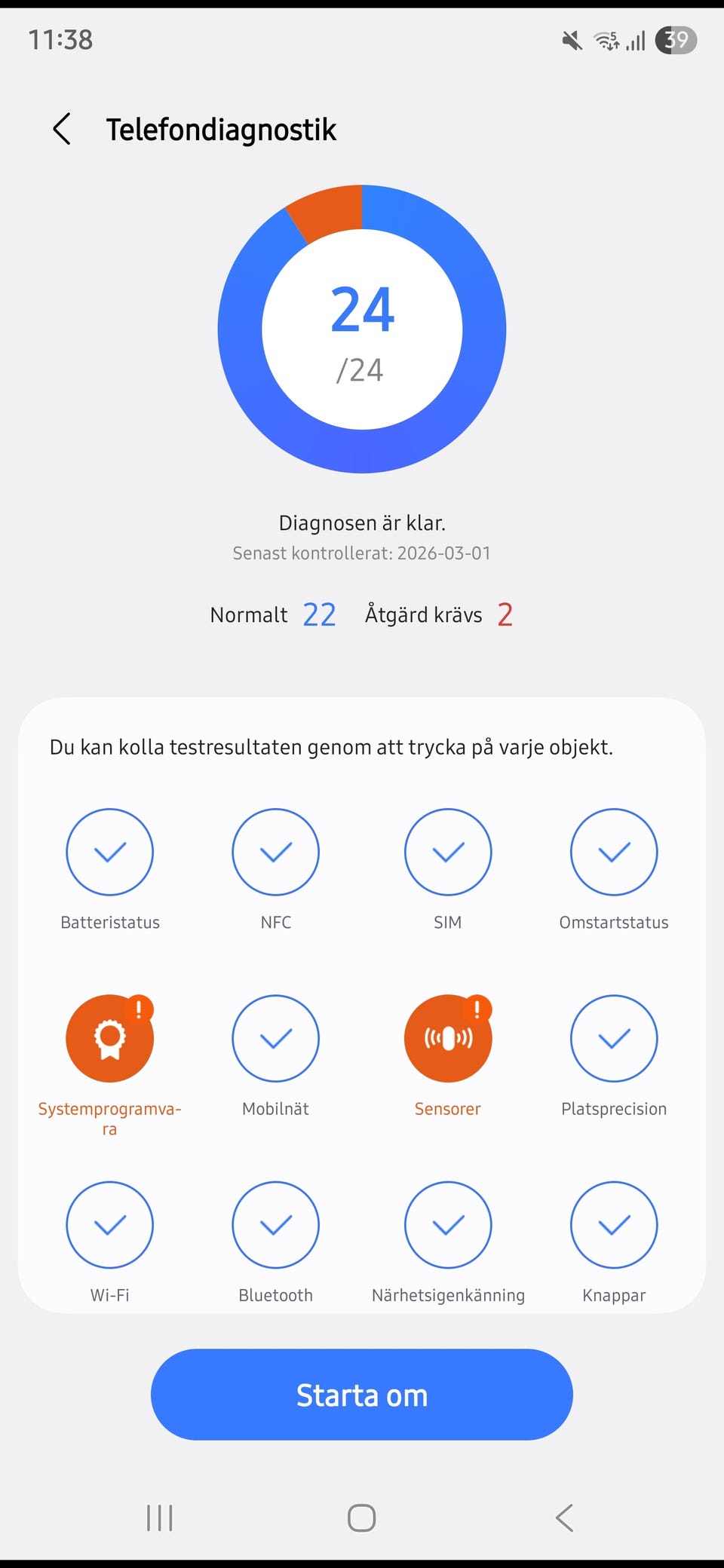Go to the home screen
This screenshot has width=724, height=1568.
pos(362,1517)
